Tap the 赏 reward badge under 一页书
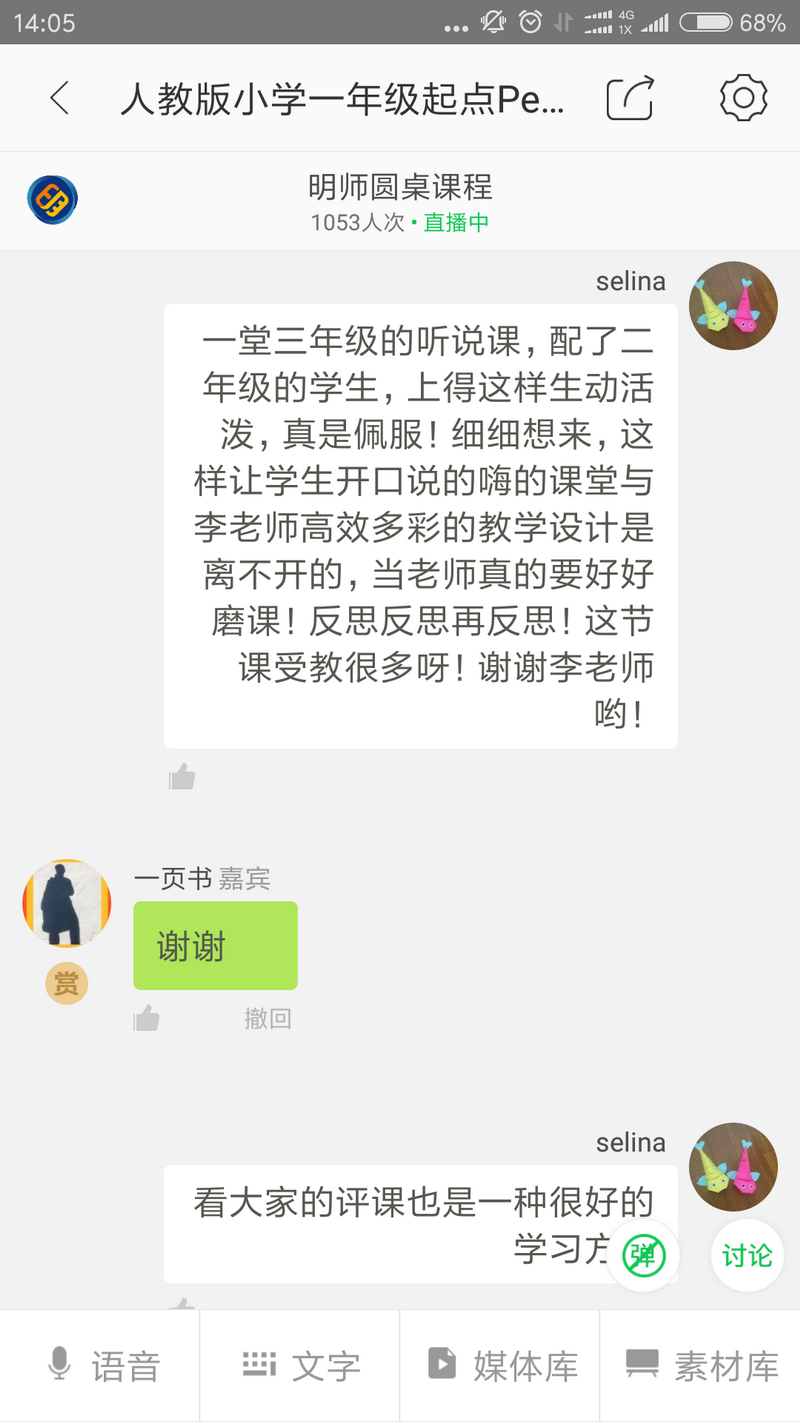 [66, 985]
